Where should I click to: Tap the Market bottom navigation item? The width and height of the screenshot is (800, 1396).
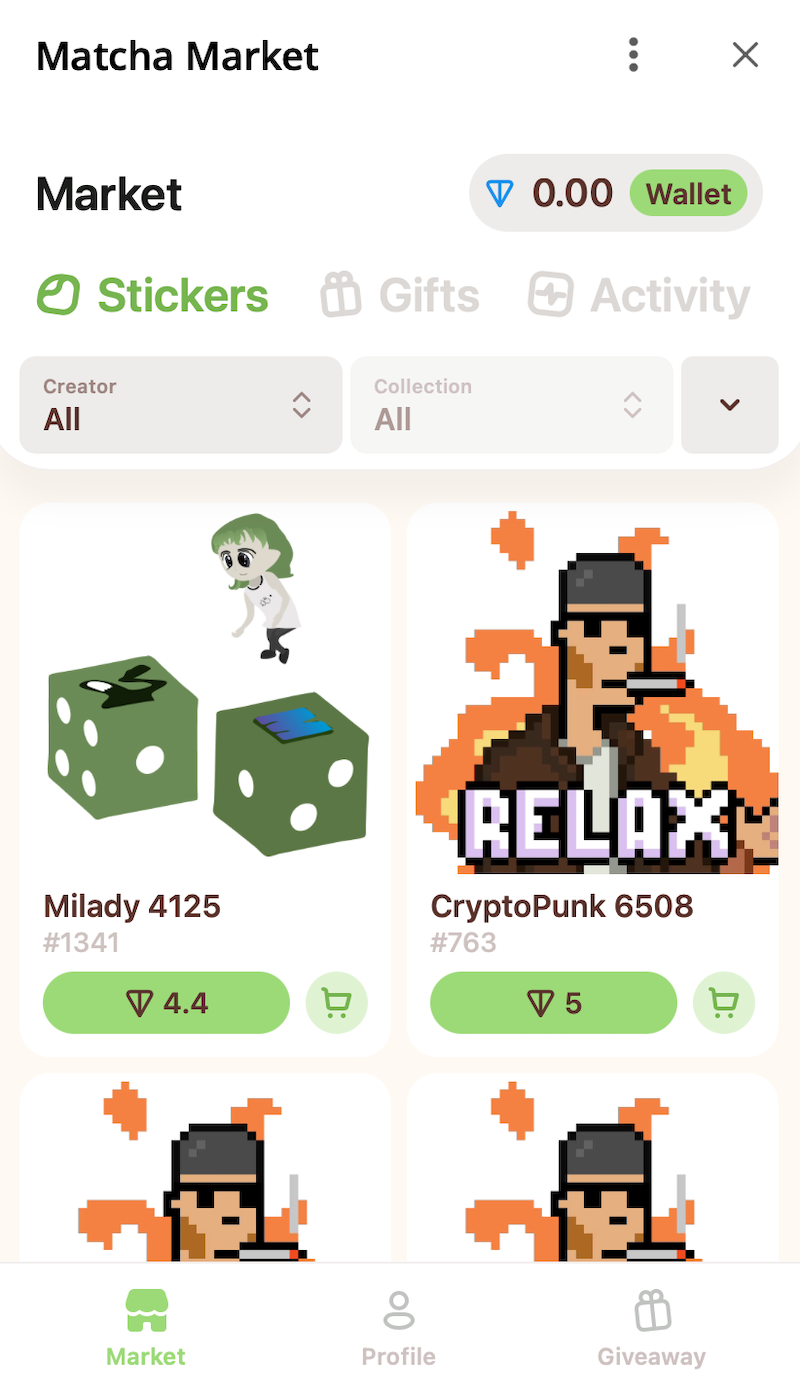click(146, 1328)
